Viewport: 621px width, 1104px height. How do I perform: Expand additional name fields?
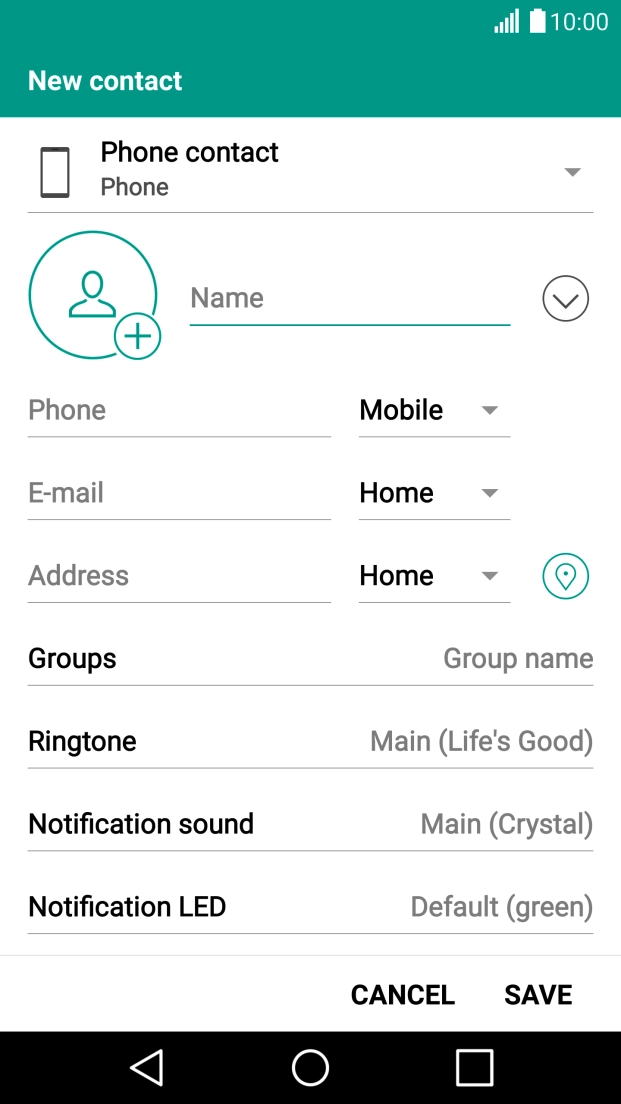[x=565, y=298]
